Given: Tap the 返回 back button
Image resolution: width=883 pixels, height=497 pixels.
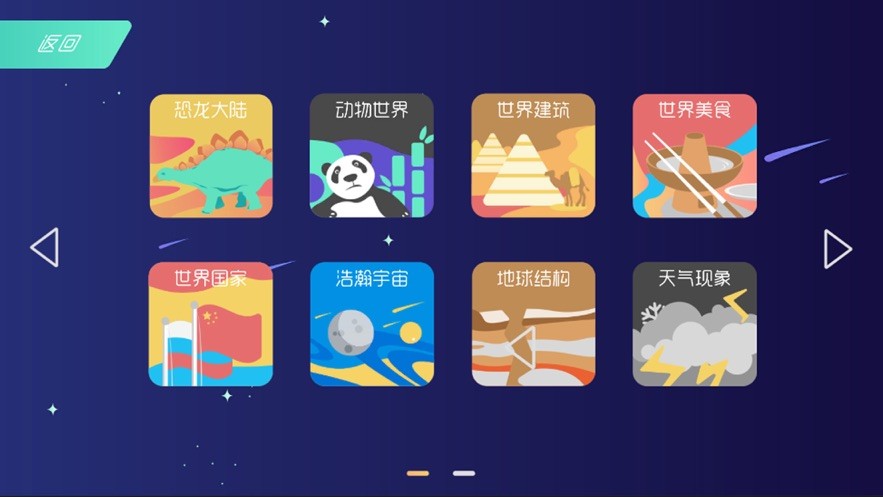Looking at the screenshot, I should pos(60,44).
